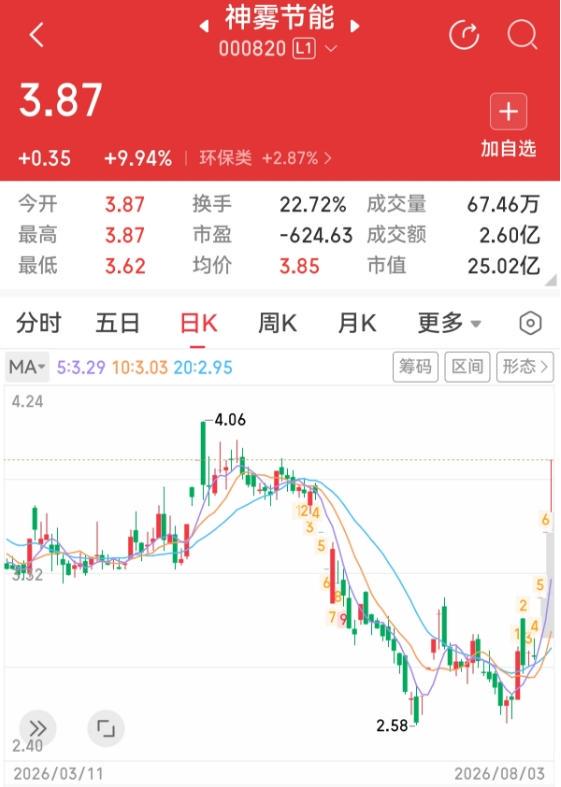Screen dimensions: 561x787
Task: Switch to the 周K chart tab
Action: tap(277, 323)
